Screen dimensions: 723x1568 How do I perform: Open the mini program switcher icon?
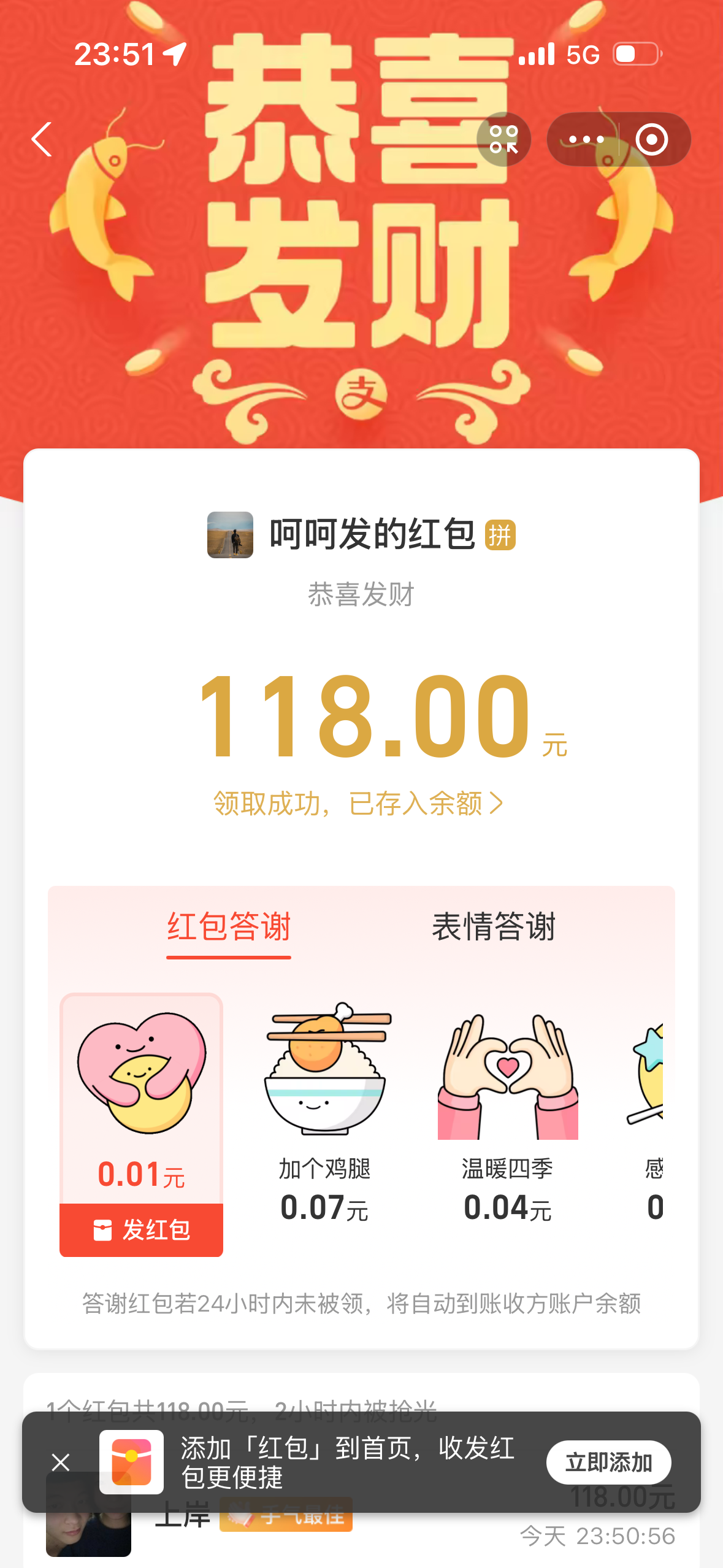[503, 139]
